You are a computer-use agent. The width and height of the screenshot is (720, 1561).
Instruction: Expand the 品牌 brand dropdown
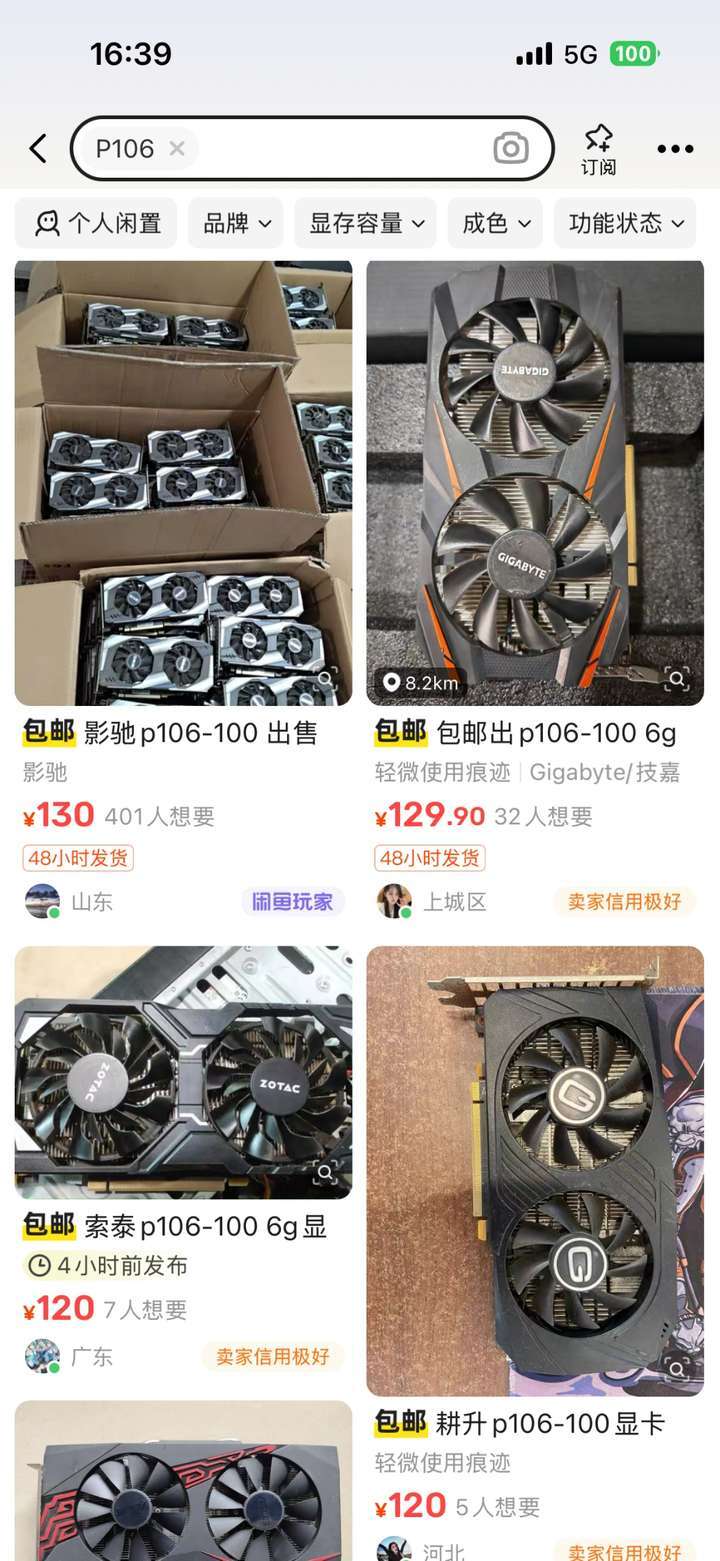tap(236, 223)
